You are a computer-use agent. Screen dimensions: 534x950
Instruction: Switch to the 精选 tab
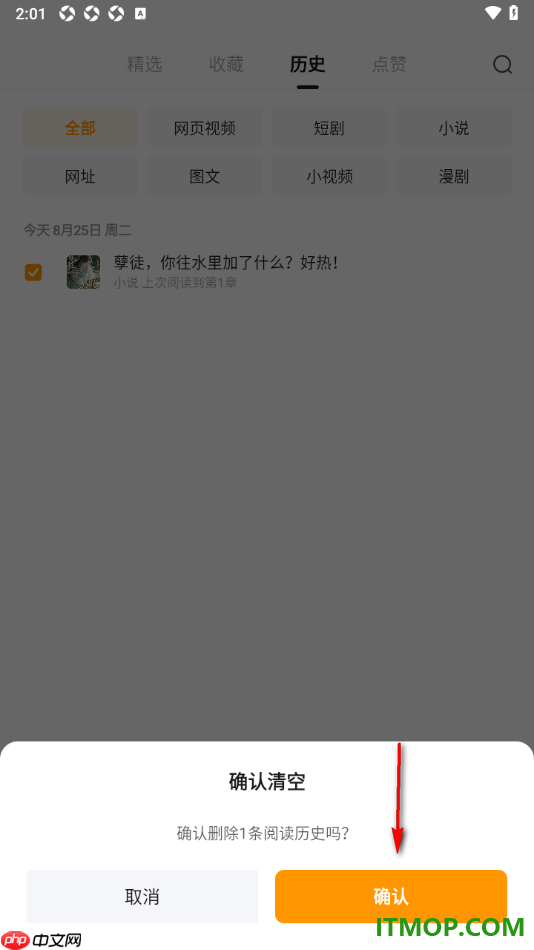[x=144, y=64]
